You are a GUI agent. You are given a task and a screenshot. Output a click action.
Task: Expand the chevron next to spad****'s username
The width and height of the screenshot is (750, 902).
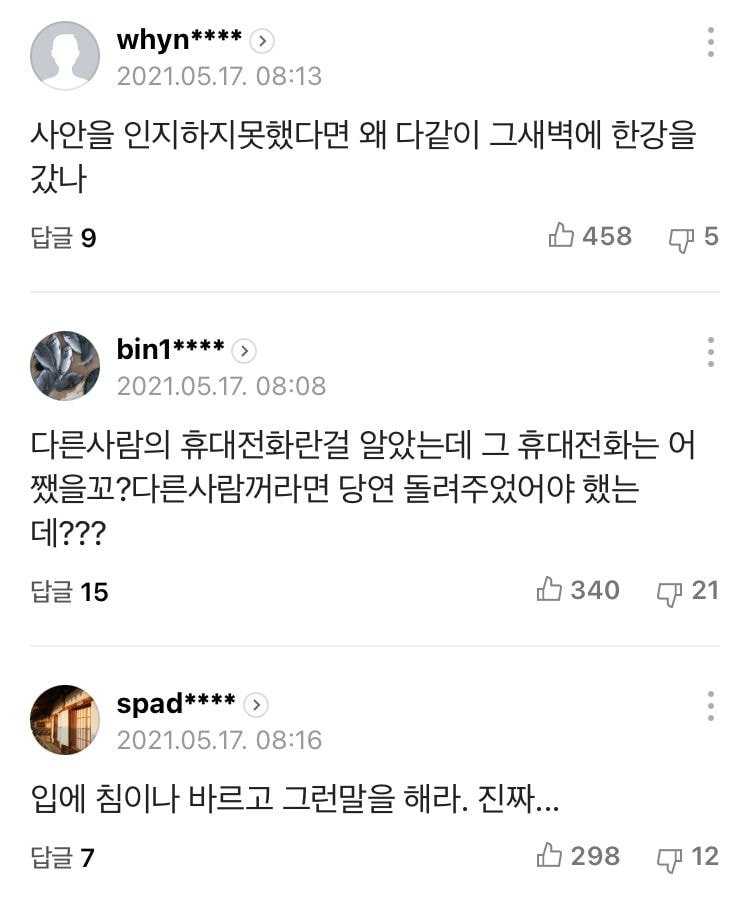tap(254, 702)
